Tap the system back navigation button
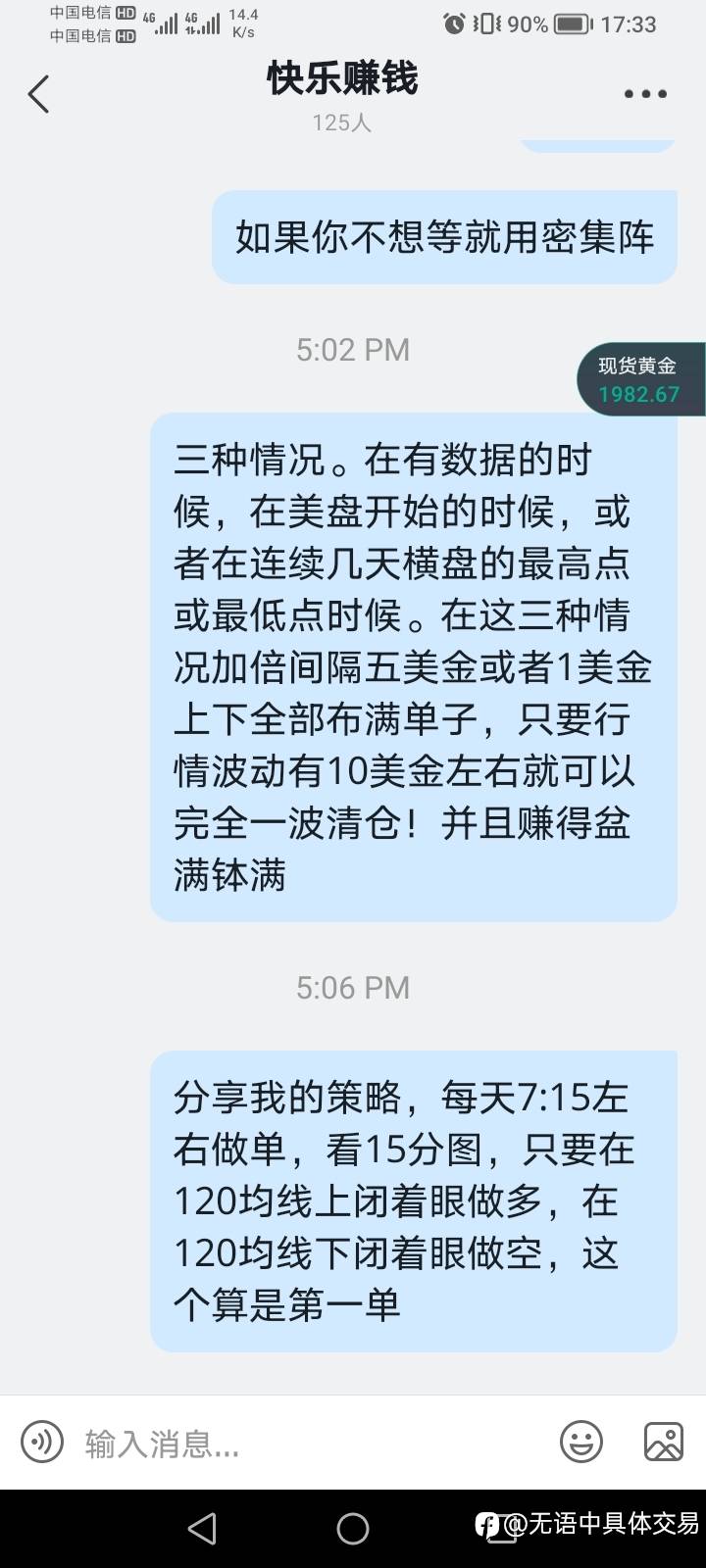Screen dimensions: 706x1568 click(202, 1529)
